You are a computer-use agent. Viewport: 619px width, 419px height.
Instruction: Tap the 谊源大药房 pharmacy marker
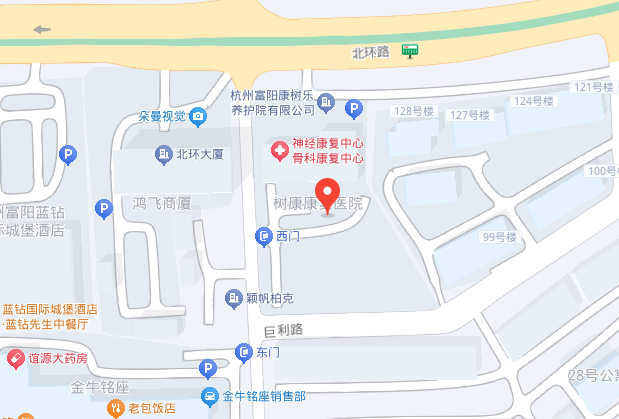[15, 358]
